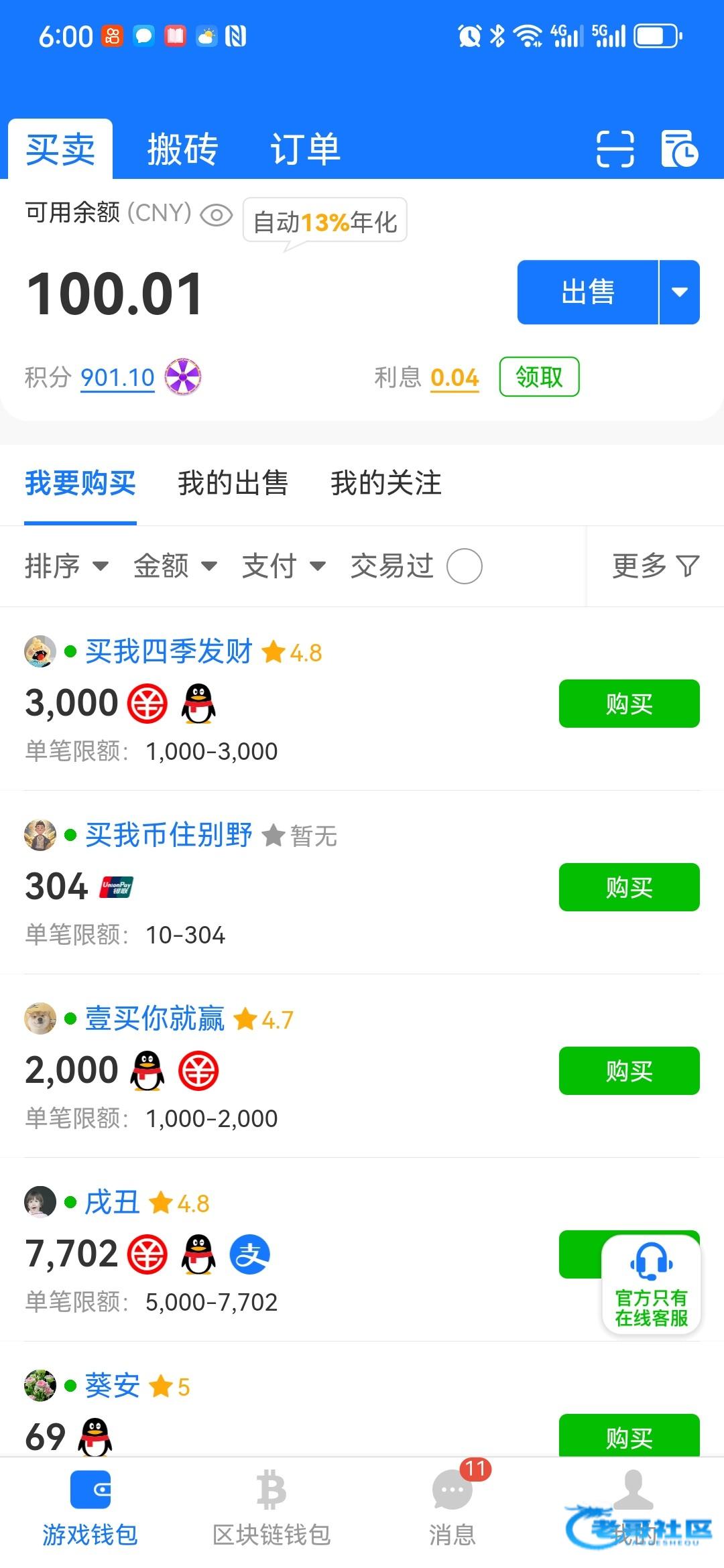Image resolution: width=724 pixels, height=1568 pixels.
Task: Claim interest with the 领取 button
Action: (540, 377)
